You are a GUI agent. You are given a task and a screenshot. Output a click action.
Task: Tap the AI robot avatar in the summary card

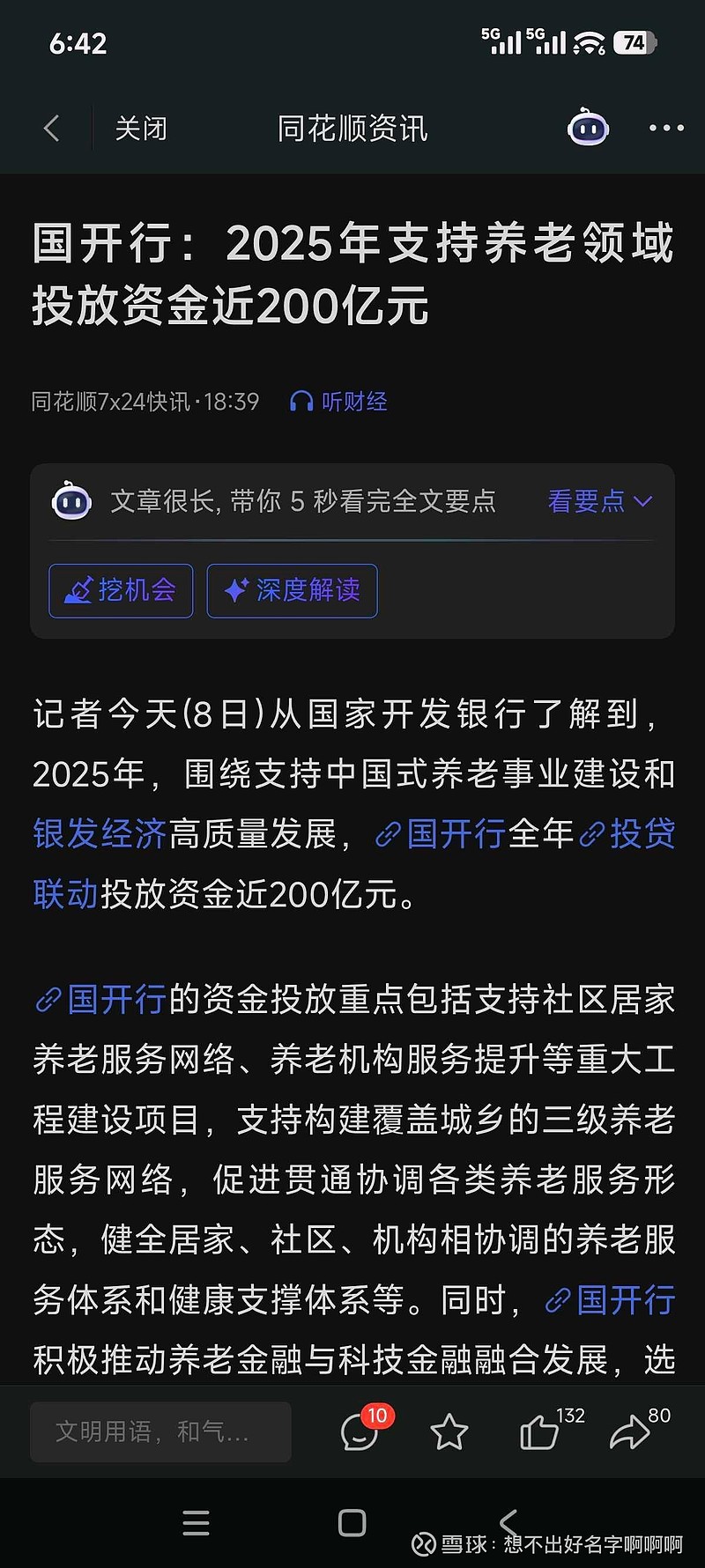pyautogui.click(x=71, y=500)
